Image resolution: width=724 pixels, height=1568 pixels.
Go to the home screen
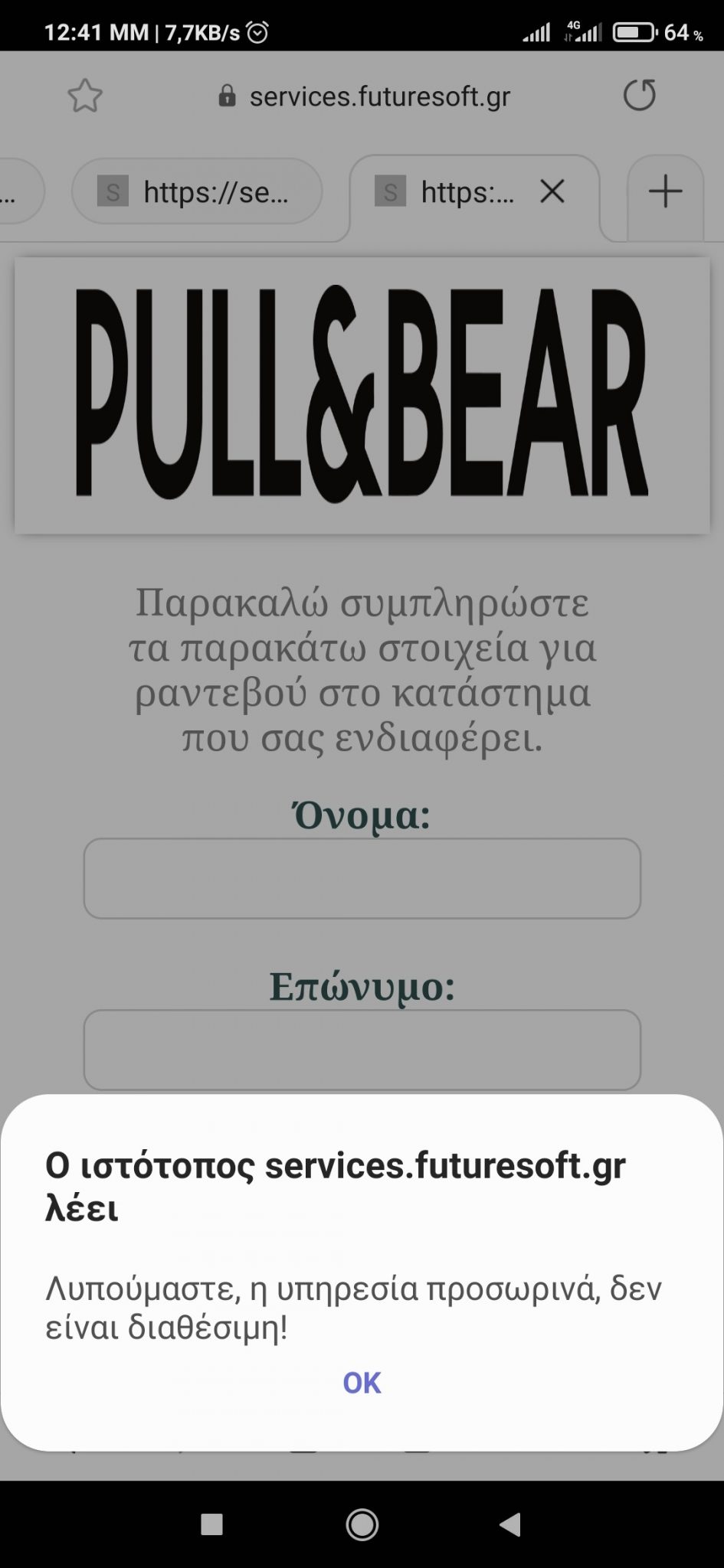[x=362, y=1524]
